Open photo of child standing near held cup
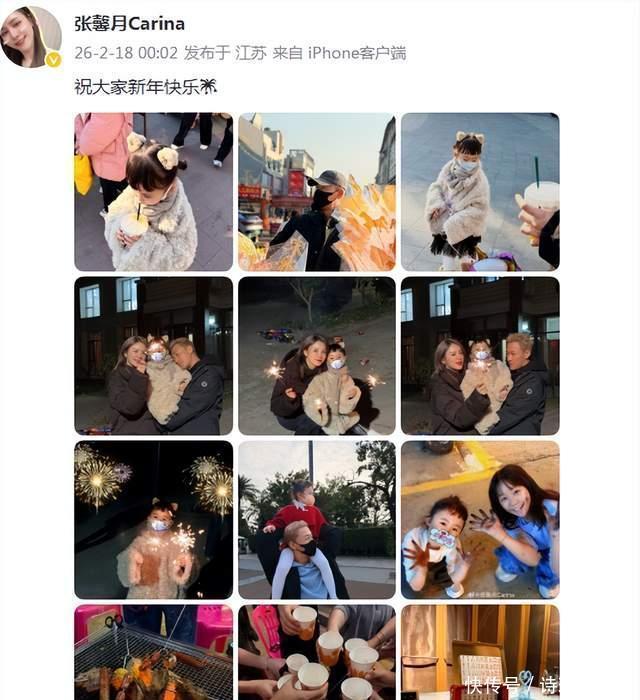The width and height of the screenshot is (640, 700). click(479, 191)
